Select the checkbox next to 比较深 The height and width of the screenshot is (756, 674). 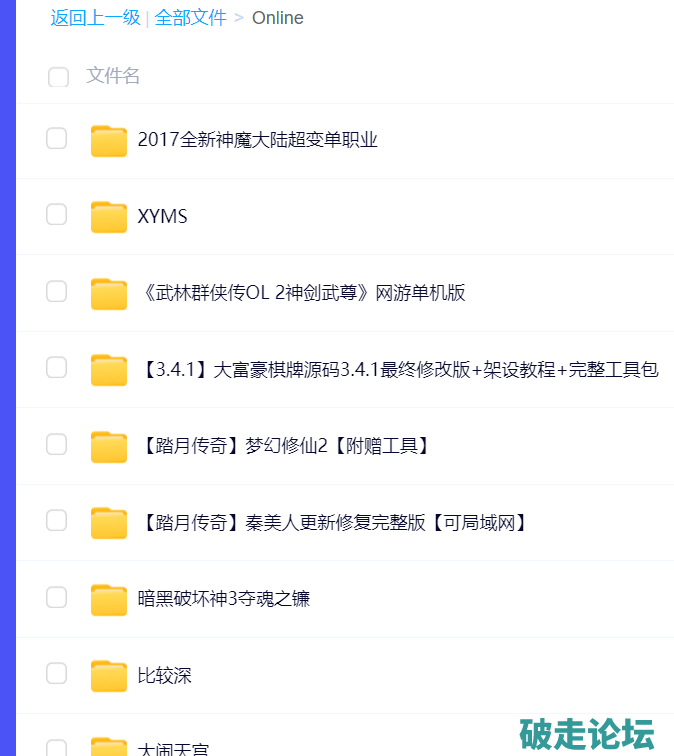tap(56, 674)
